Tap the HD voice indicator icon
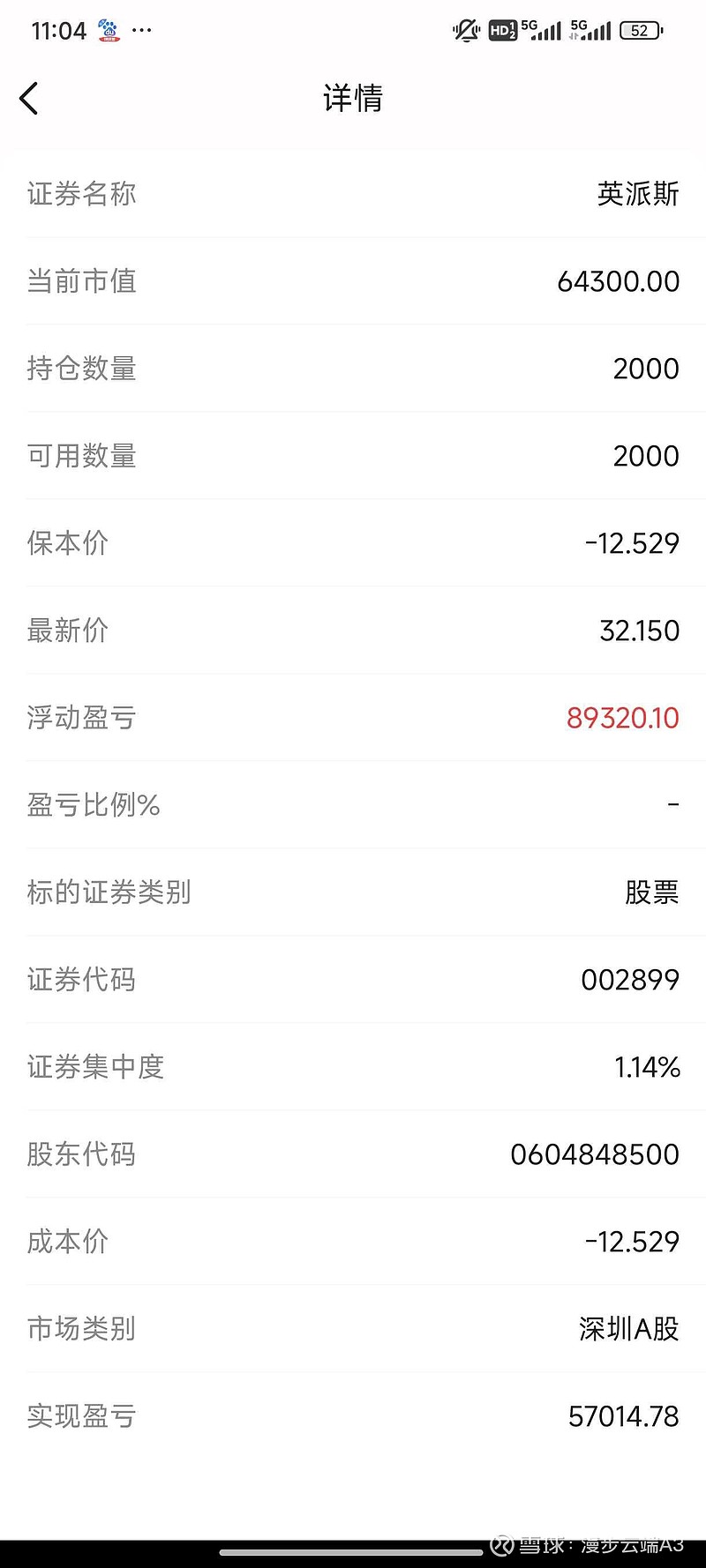Image resolution: width=706 pixels, height=1568 pixels. pos(501,29)
